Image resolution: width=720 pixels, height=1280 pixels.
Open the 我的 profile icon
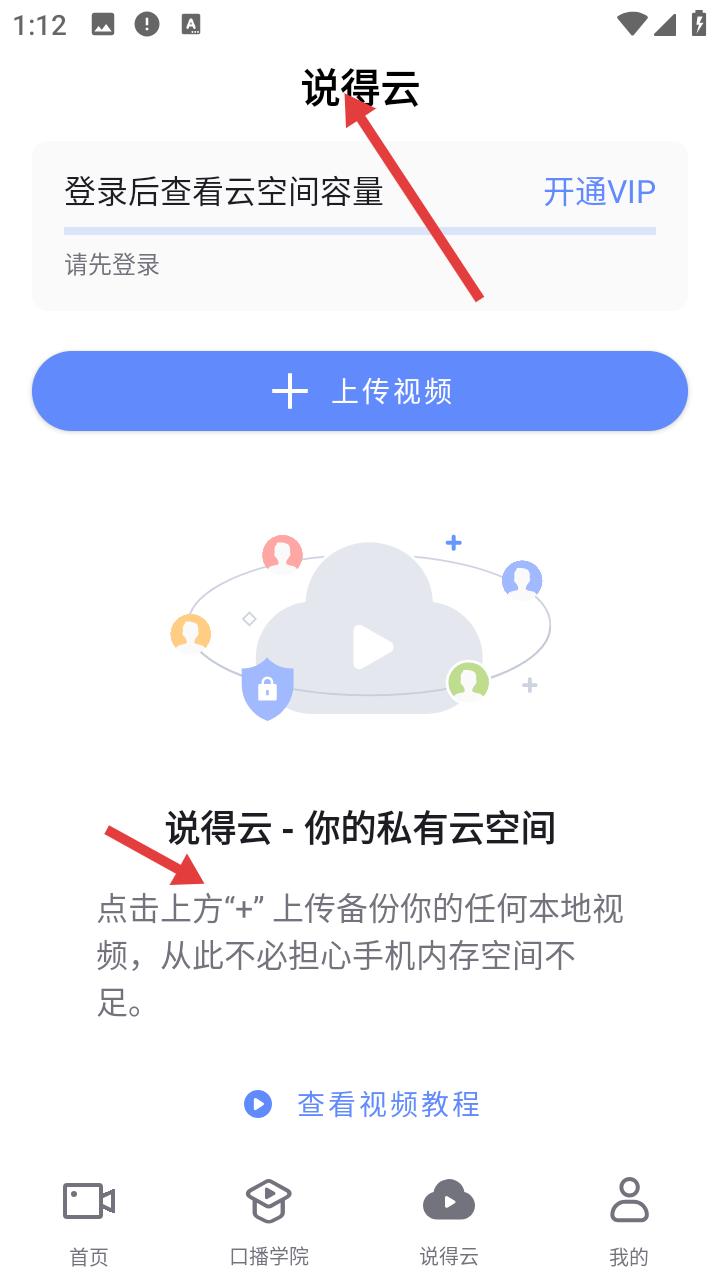[628, 1200]
